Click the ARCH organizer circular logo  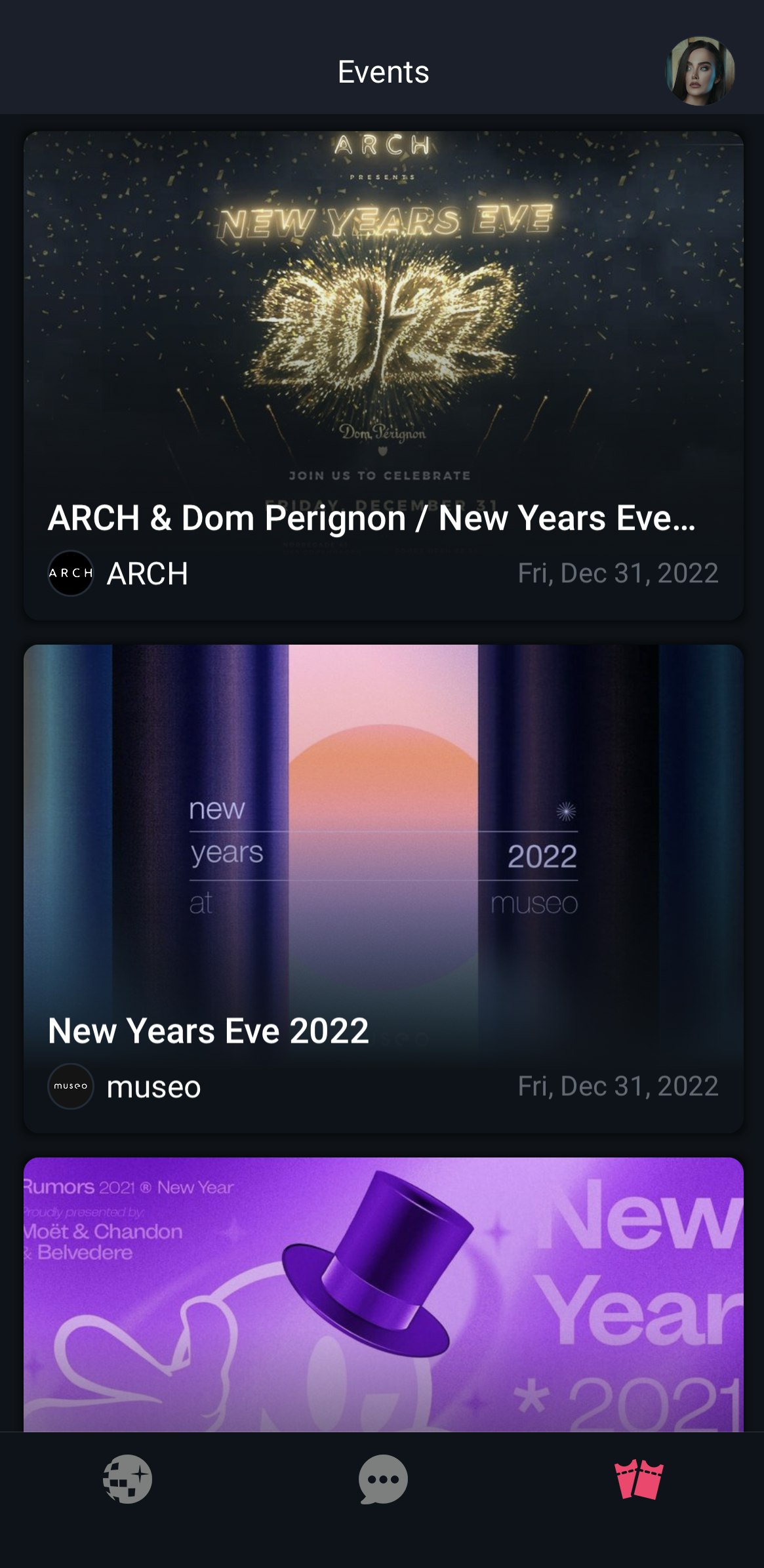[71, 573]
